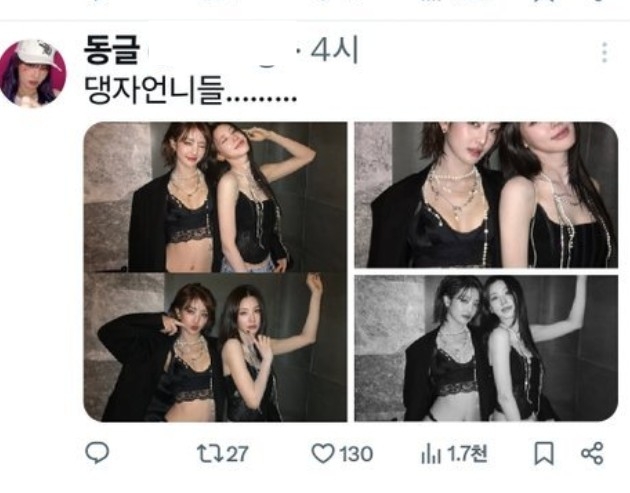The height and width of the screenshot is (493, 630).
Task: Reply to 동글's post
Action: tap(97, 454)
